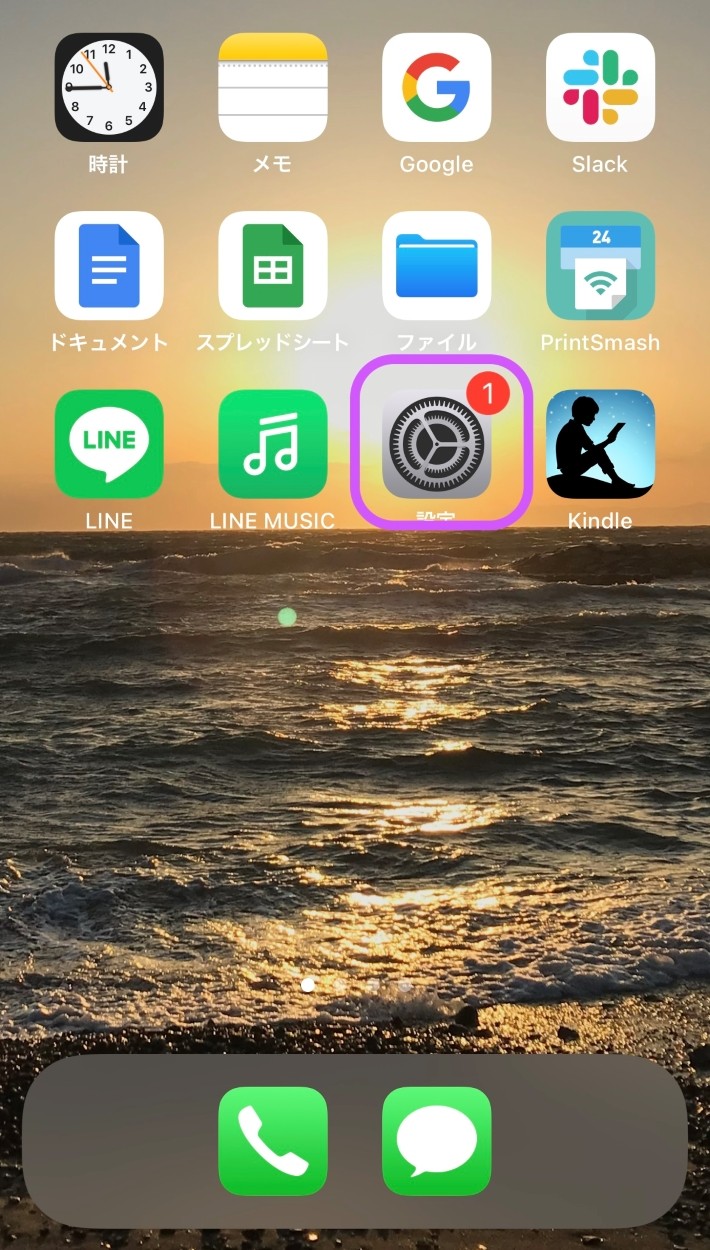
Task: Open the Kindle app
Action: click(600, 443)
